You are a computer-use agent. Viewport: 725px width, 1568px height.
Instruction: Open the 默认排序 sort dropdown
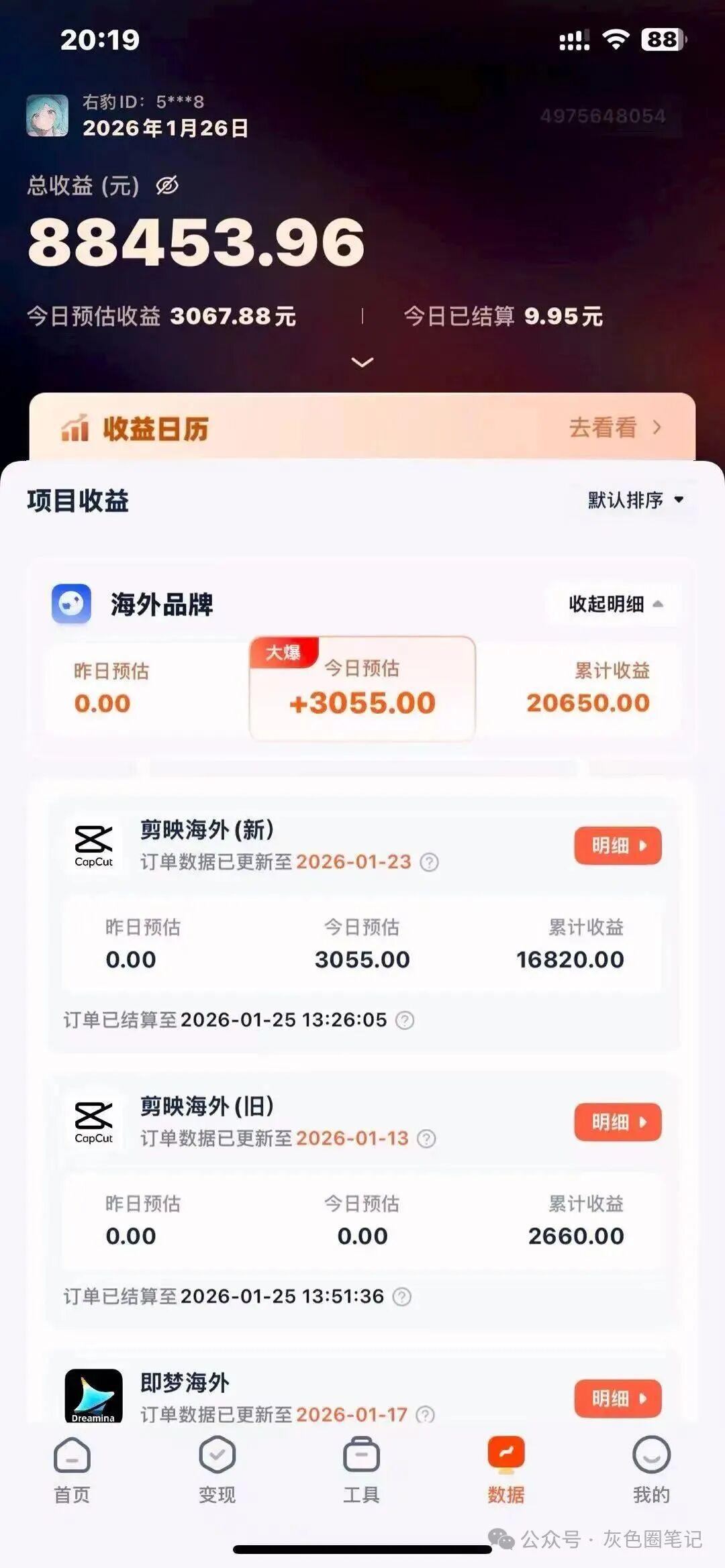[635, 500]
